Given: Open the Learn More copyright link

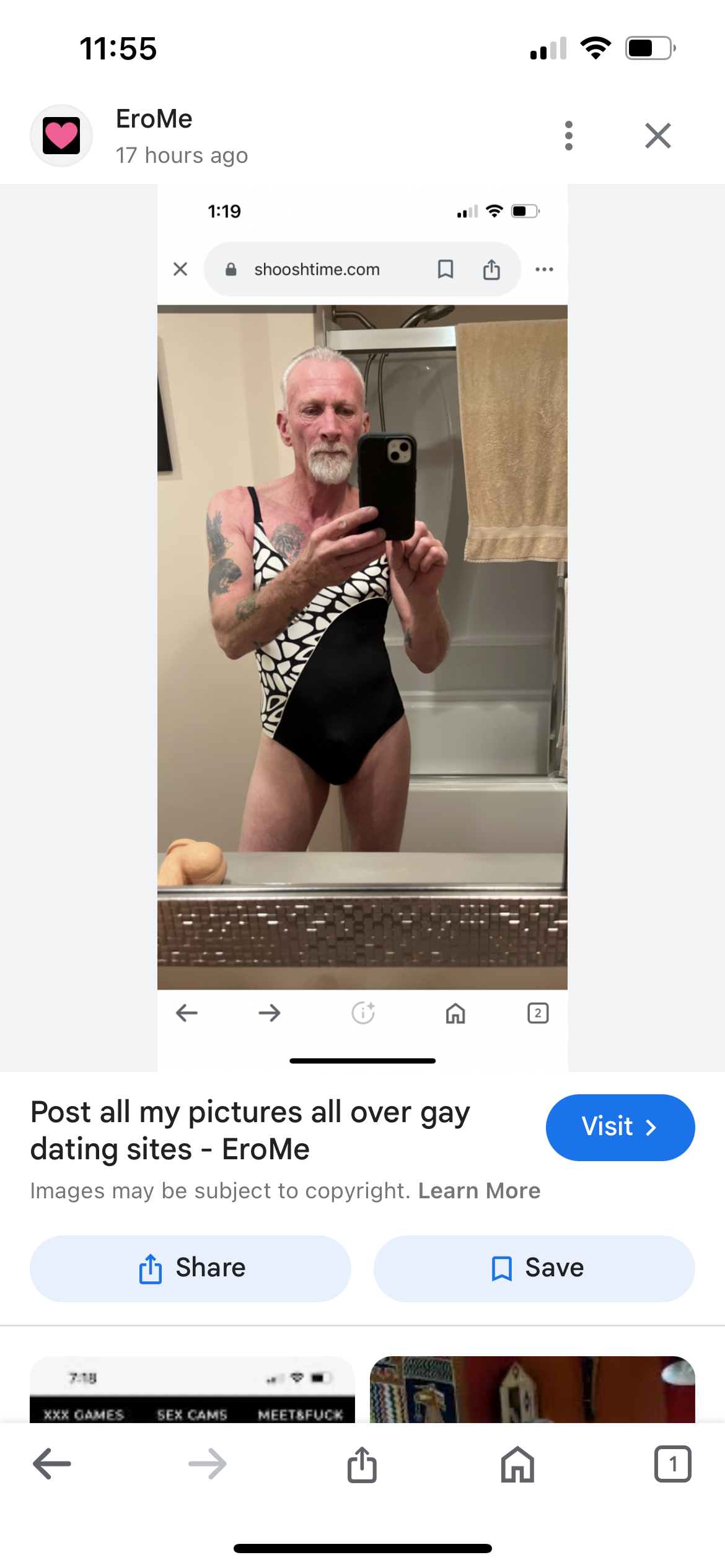Looking at the screenshot, I should tap(479, 1190).
